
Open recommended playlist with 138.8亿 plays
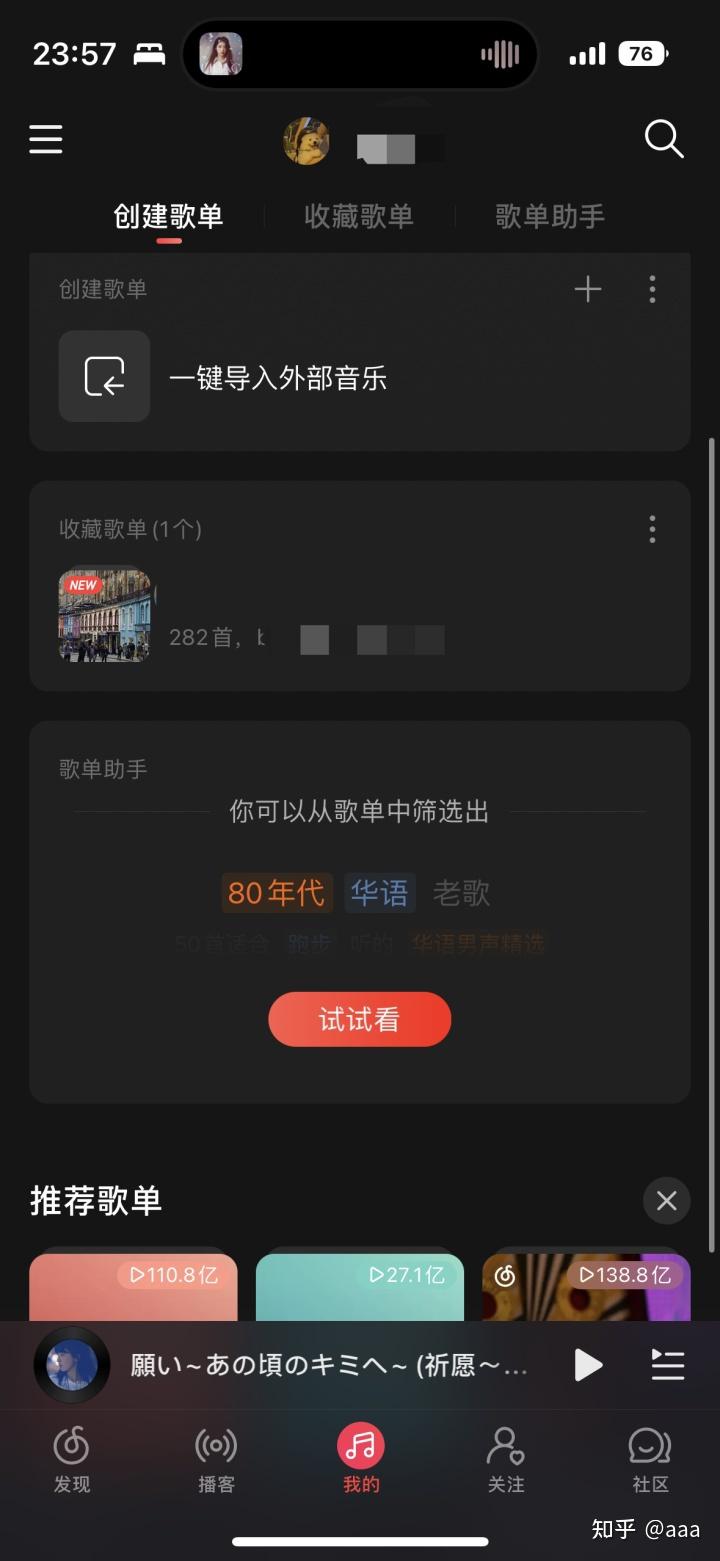click(x=586, y=1287)
